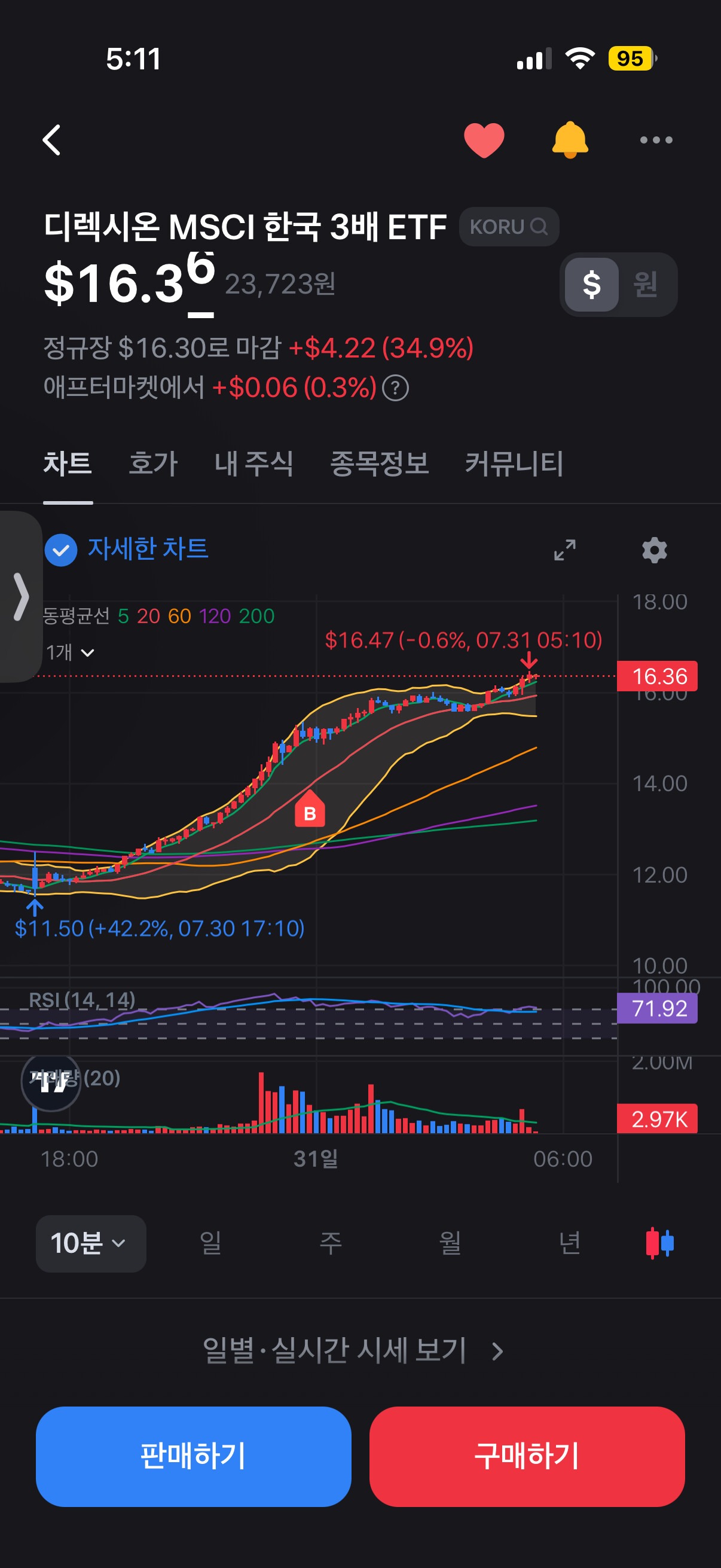
Task: Select the 일 daily chart period
Action: pyautogui.click(x=210, y=1243)
